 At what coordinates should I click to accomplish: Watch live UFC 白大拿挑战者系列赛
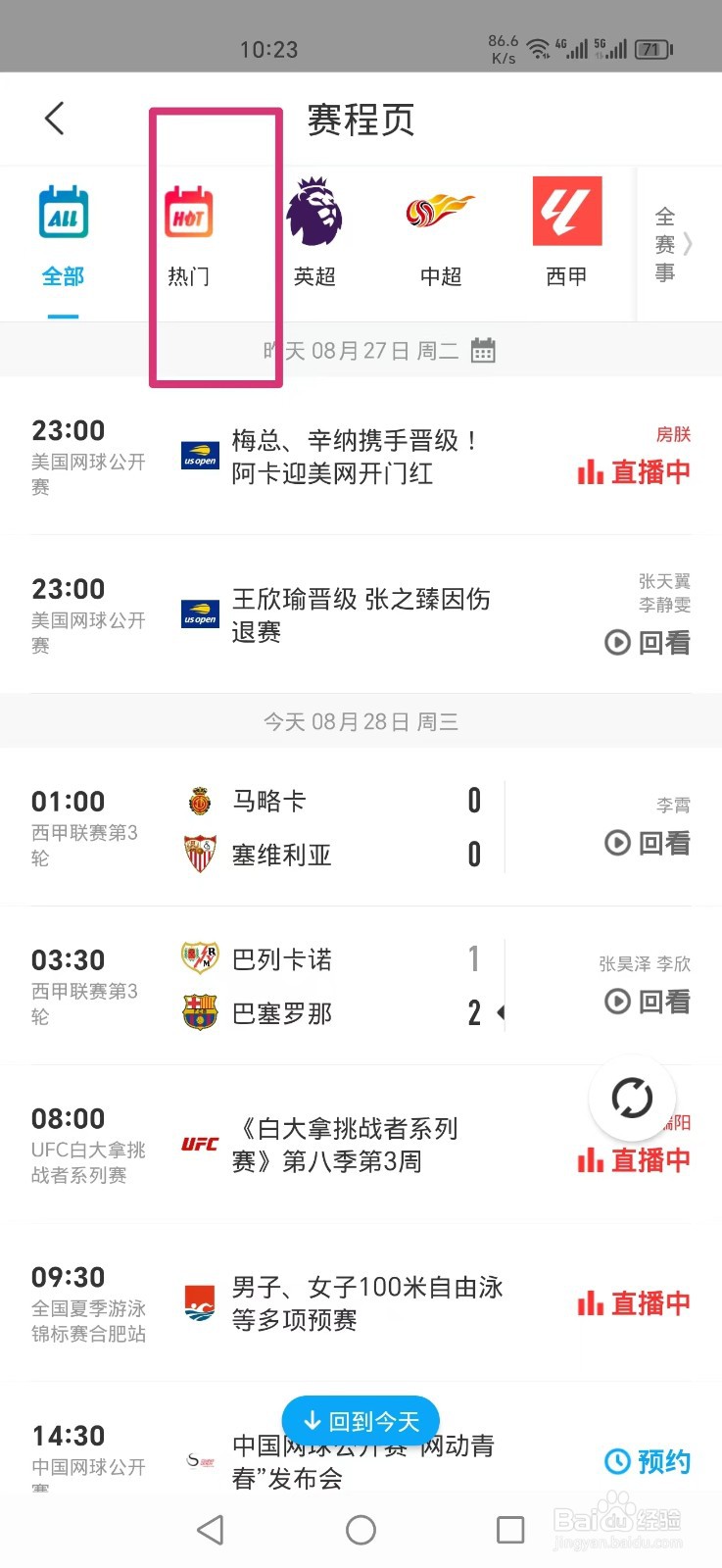pyautogui.click(x=634, y=1160)
